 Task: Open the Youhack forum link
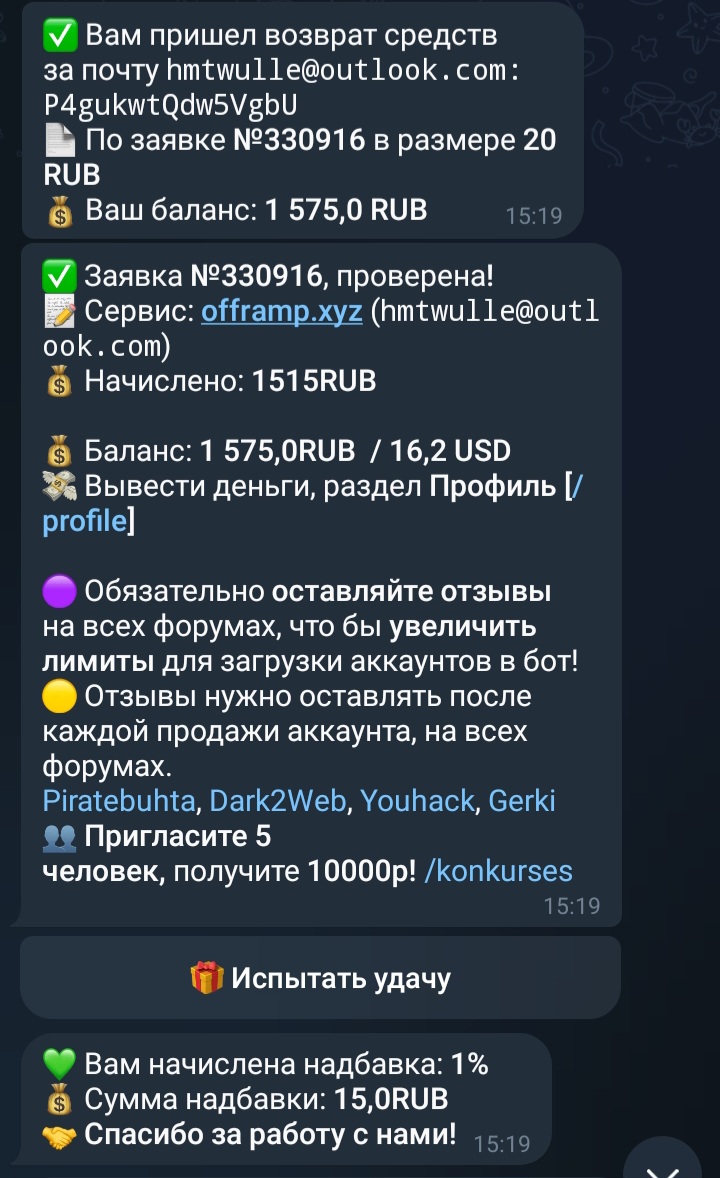422,801
